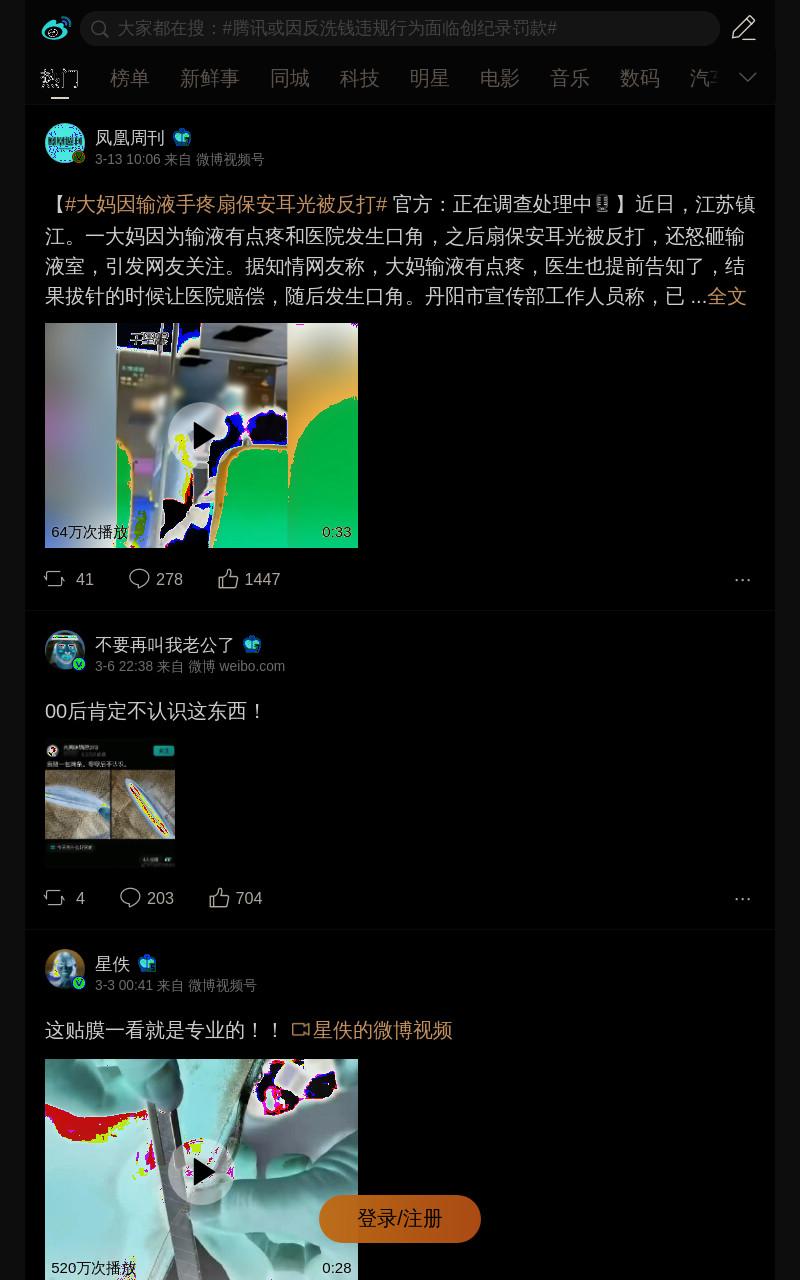The height and width of the screenshot is (1280, 800).
Task: Go to the 明星 tab
Action: click(x=430, y=78)
